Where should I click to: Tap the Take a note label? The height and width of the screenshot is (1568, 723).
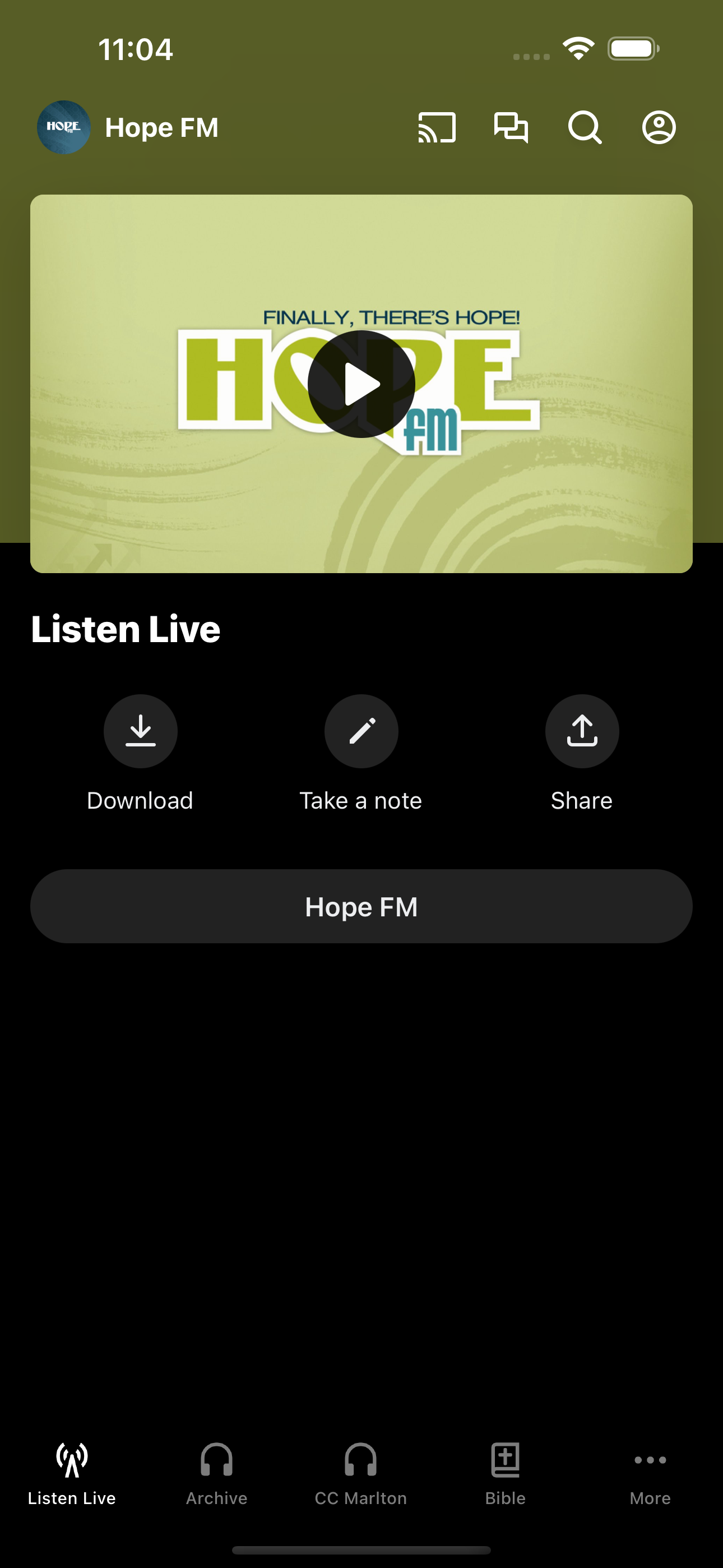(x=361, y=800)
